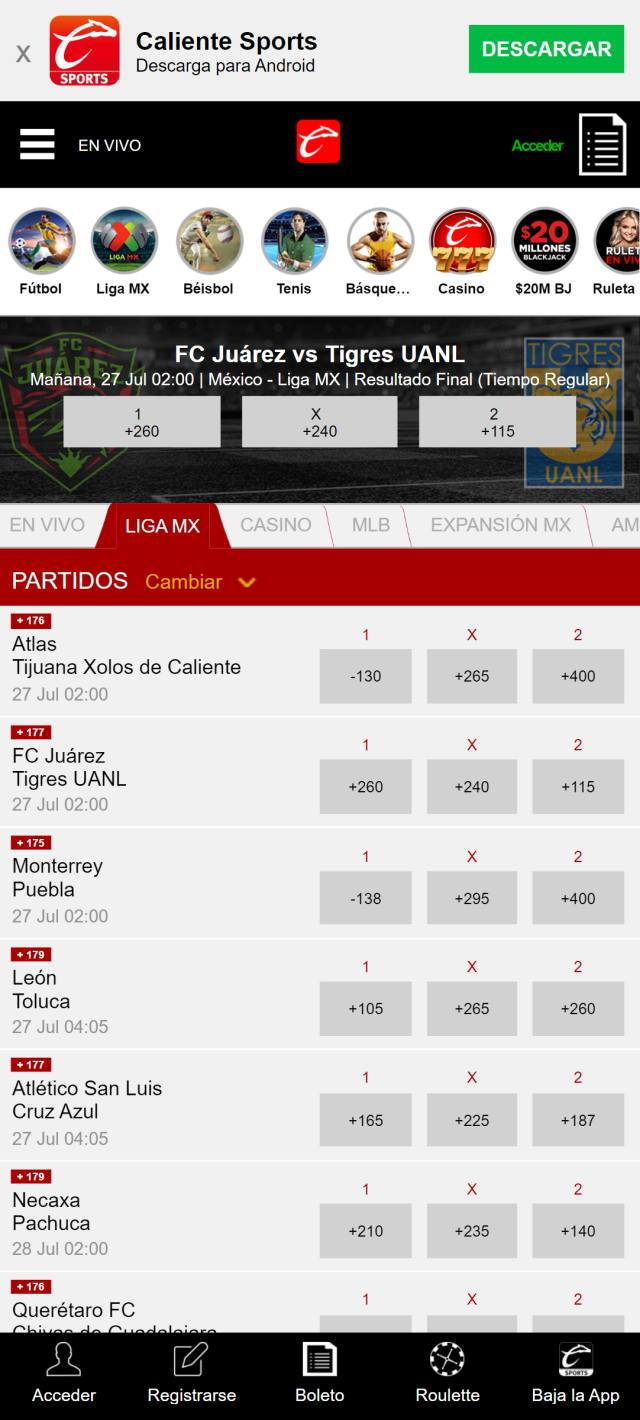Choose Cruz Azul win at +187
The width and height of the screenshot is (640, 1420).
(x=577, y=1120)
